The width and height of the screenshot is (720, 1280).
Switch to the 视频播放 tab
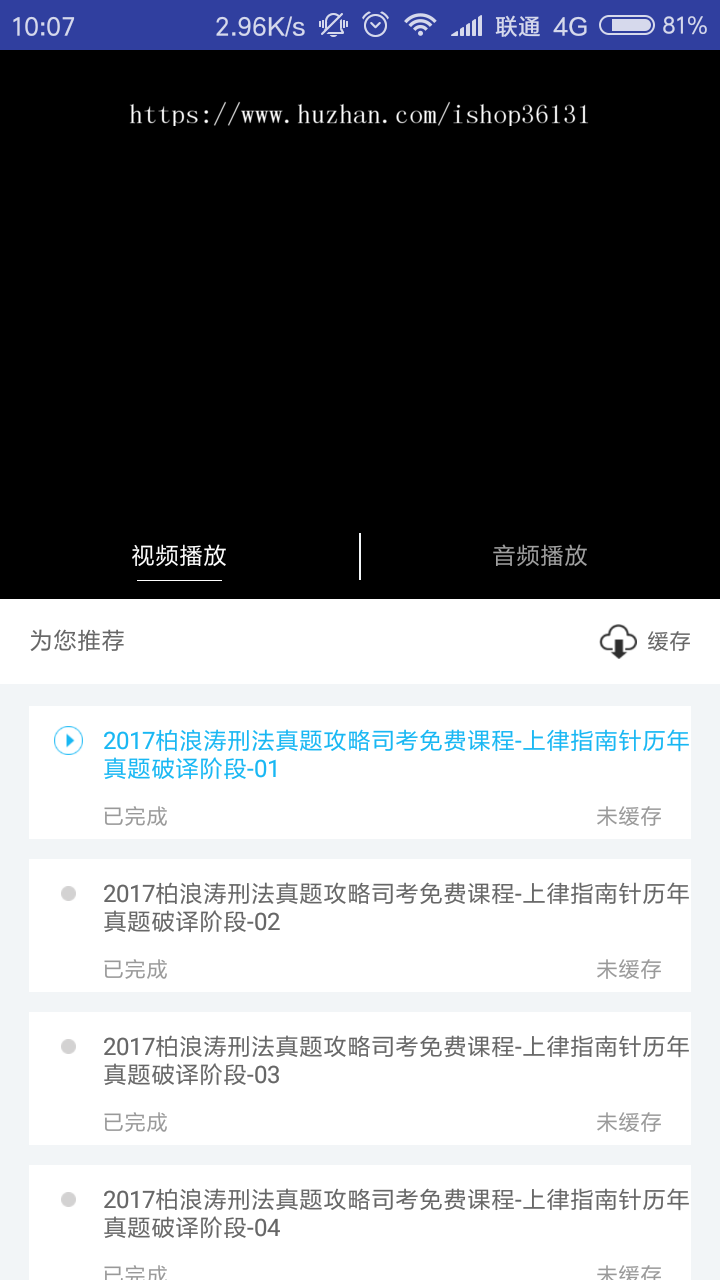tap(179, 557)
